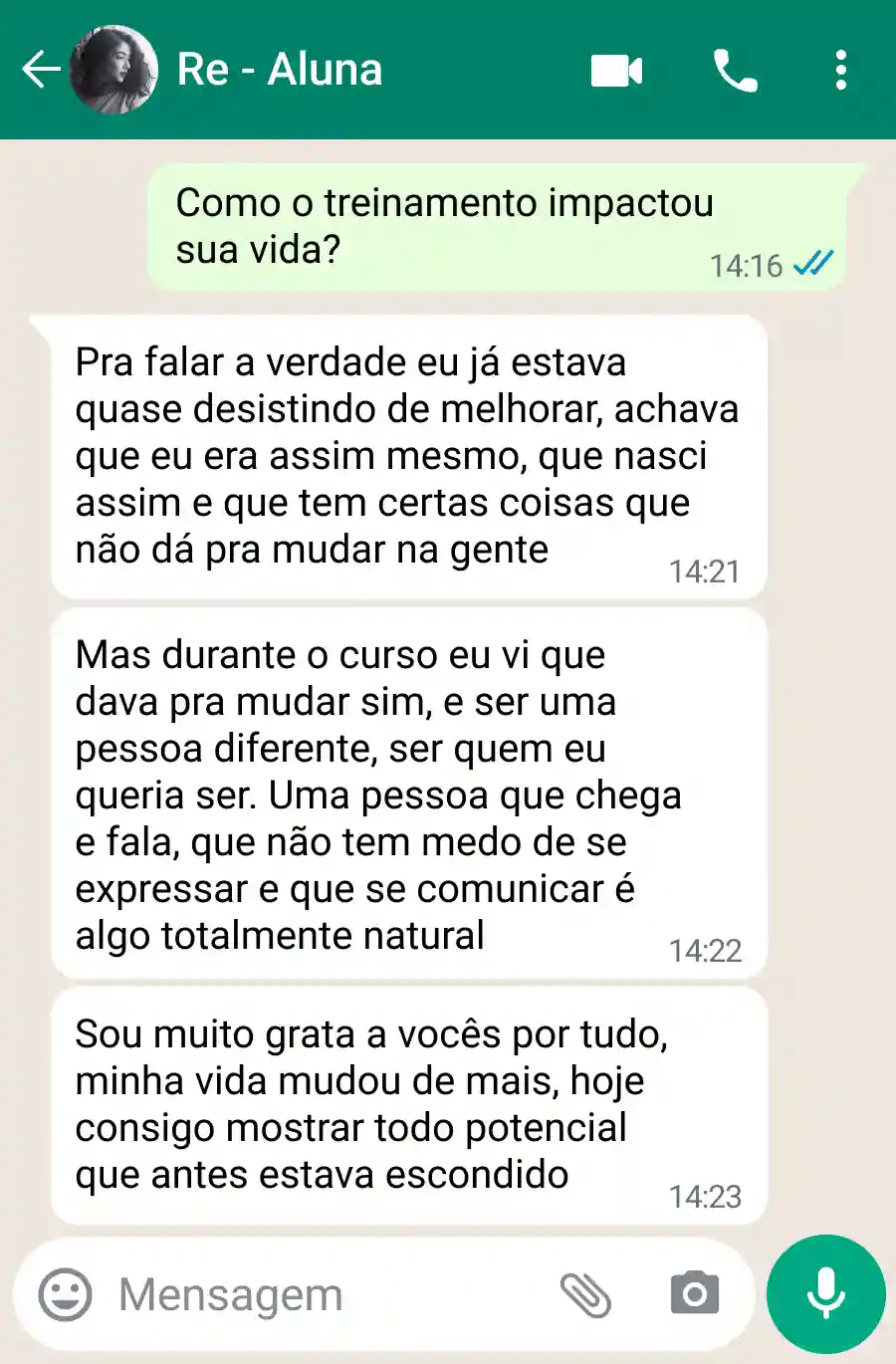Open the three-dot overflow menu
The image size is (896, 1364).
pyautogui.click(x=841, y=70)
